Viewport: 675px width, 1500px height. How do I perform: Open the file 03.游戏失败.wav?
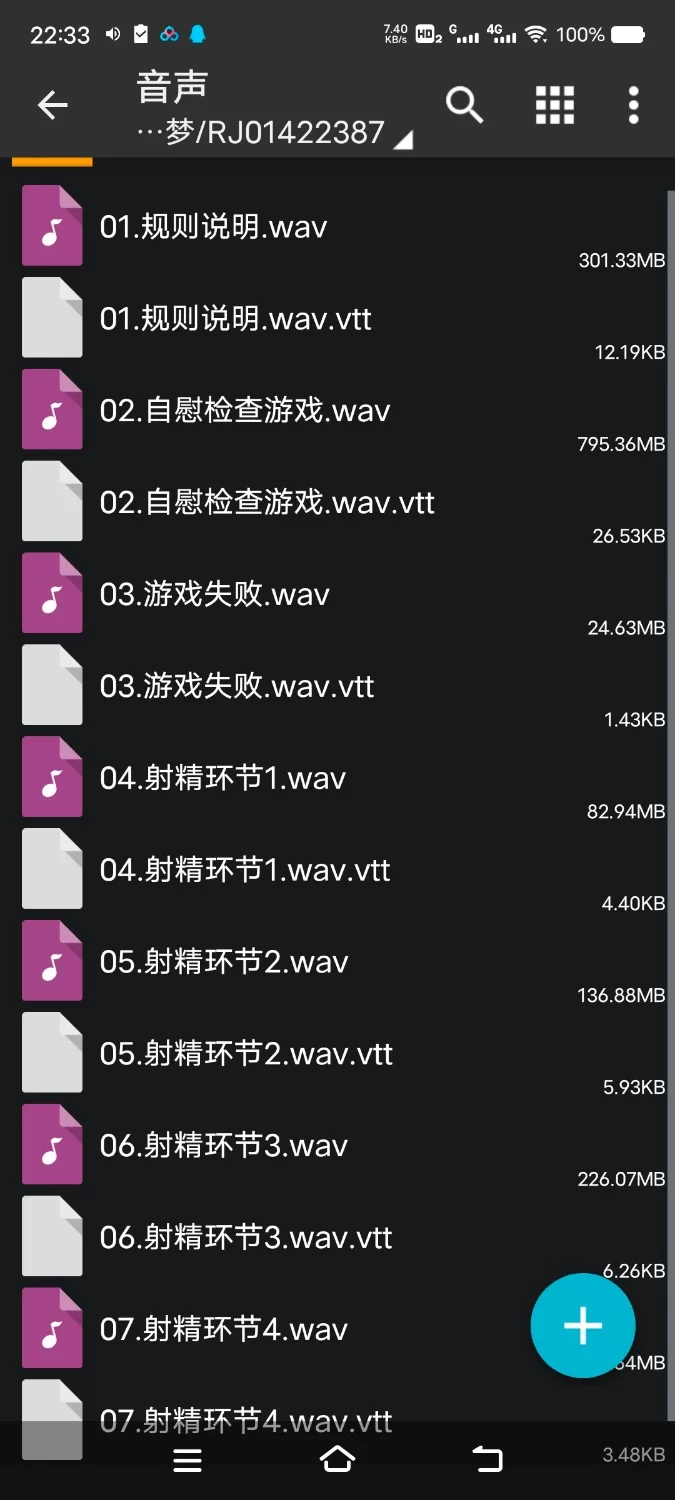click(x=214, y=595)
